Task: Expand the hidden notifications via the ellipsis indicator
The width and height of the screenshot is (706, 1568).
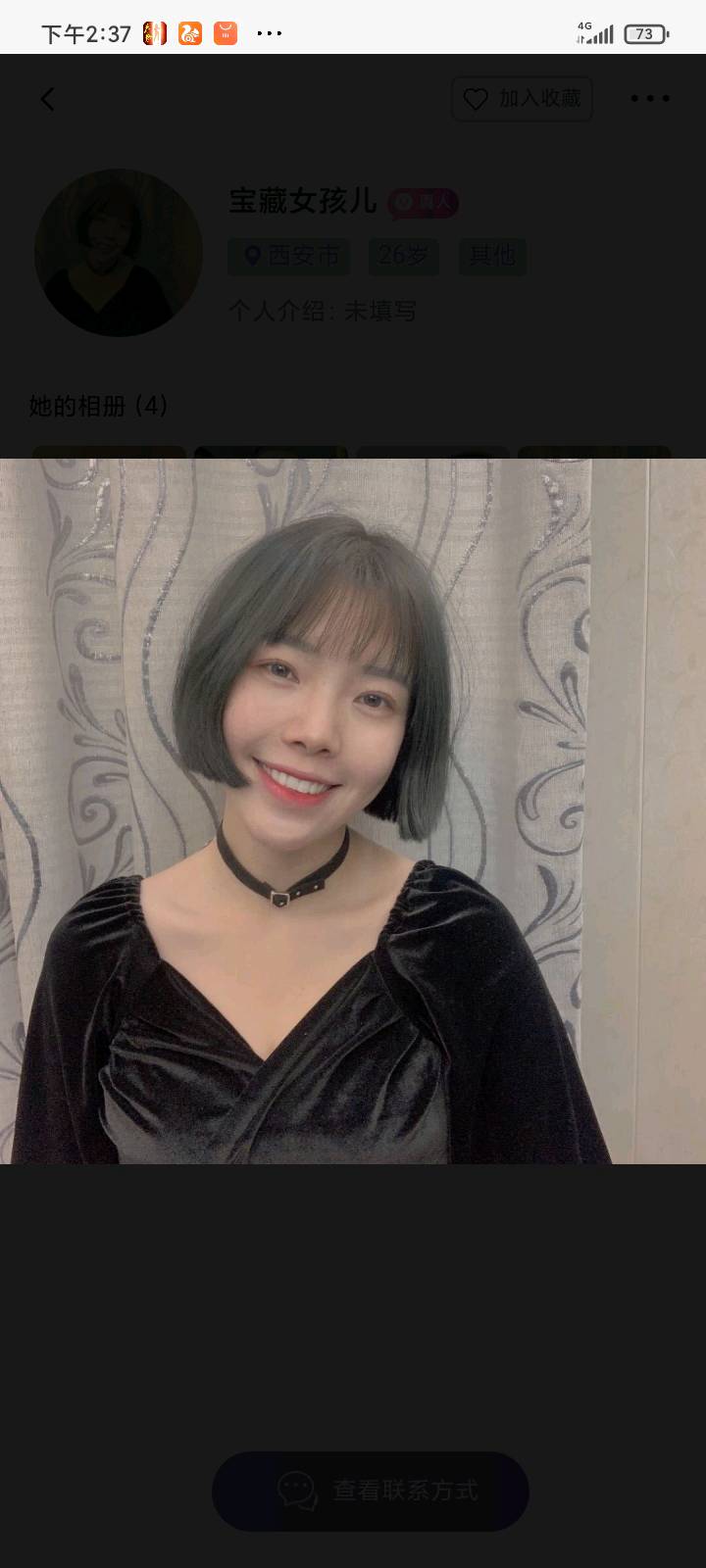Action: click(269, 32)
